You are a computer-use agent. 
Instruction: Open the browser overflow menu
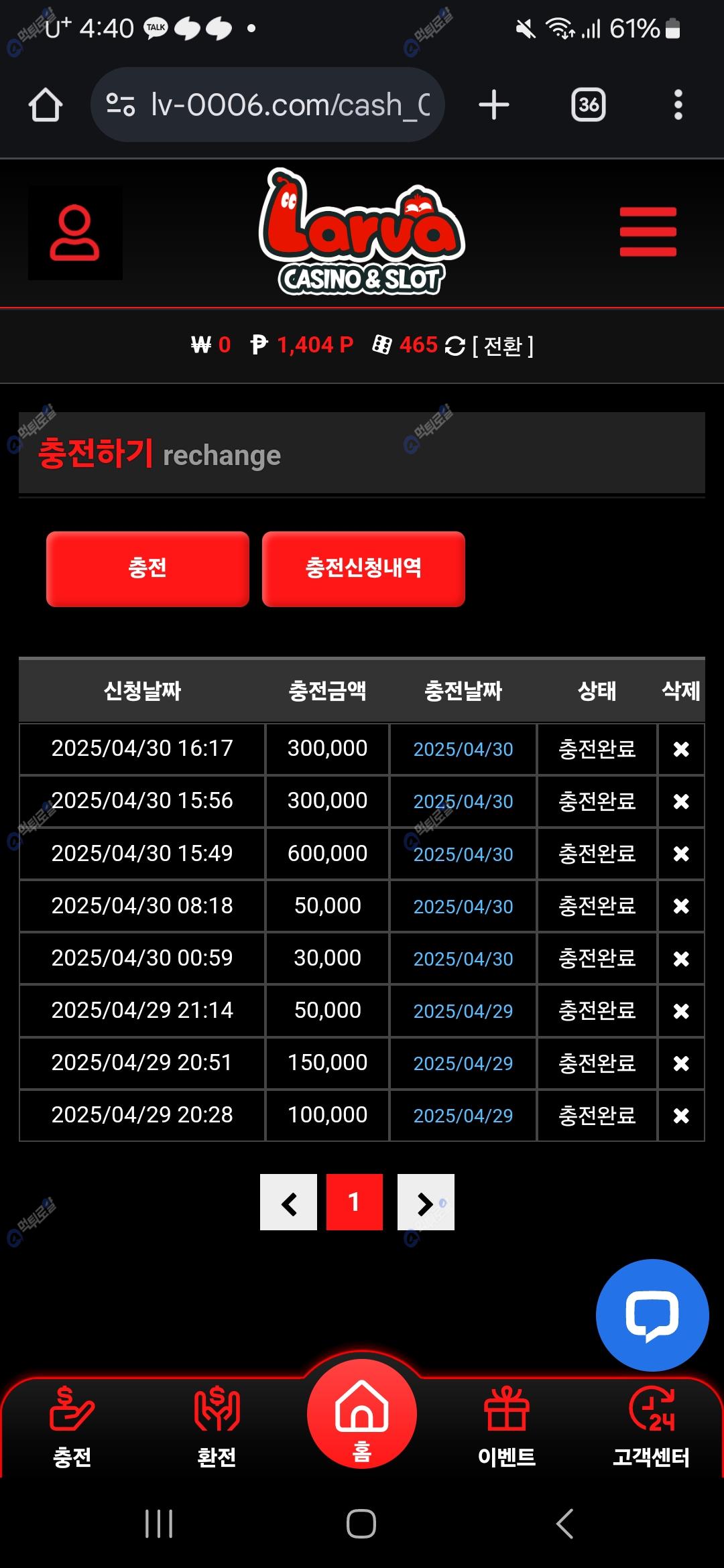(x=678, y=105)
